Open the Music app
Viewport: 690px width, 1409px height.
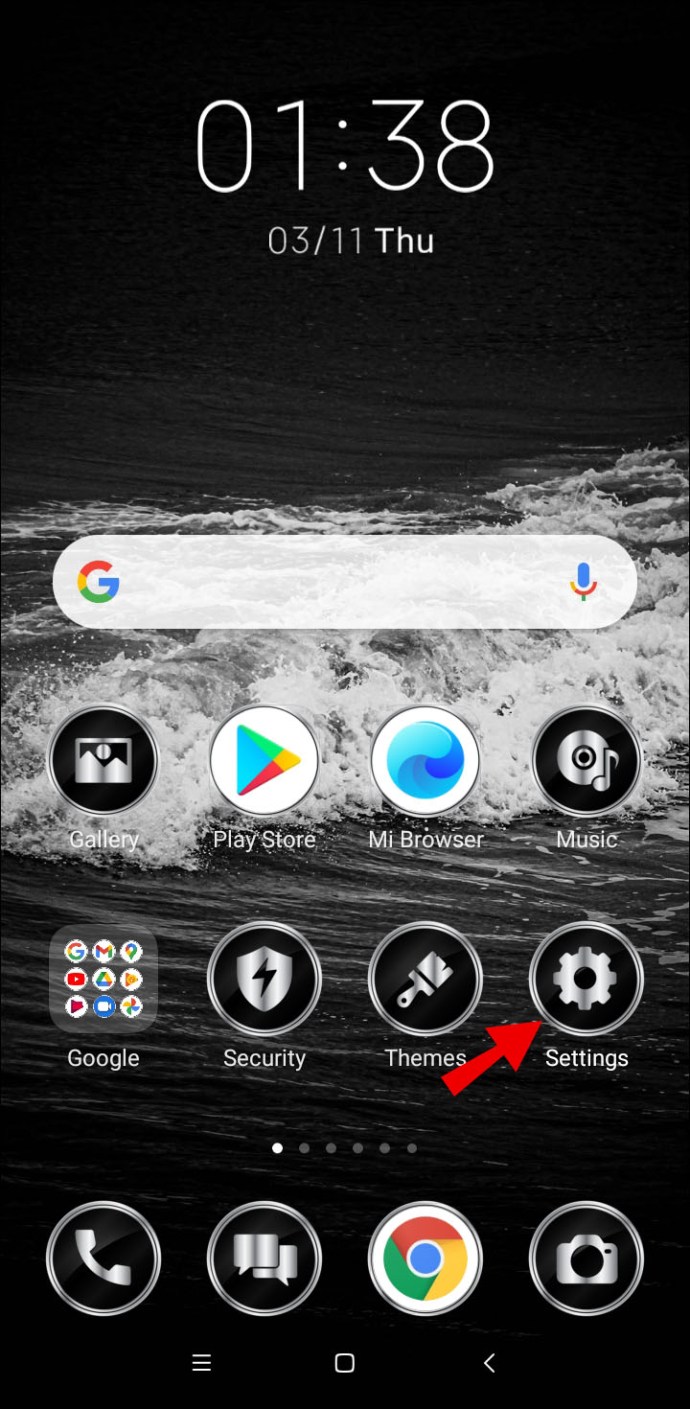click(586, 761)
